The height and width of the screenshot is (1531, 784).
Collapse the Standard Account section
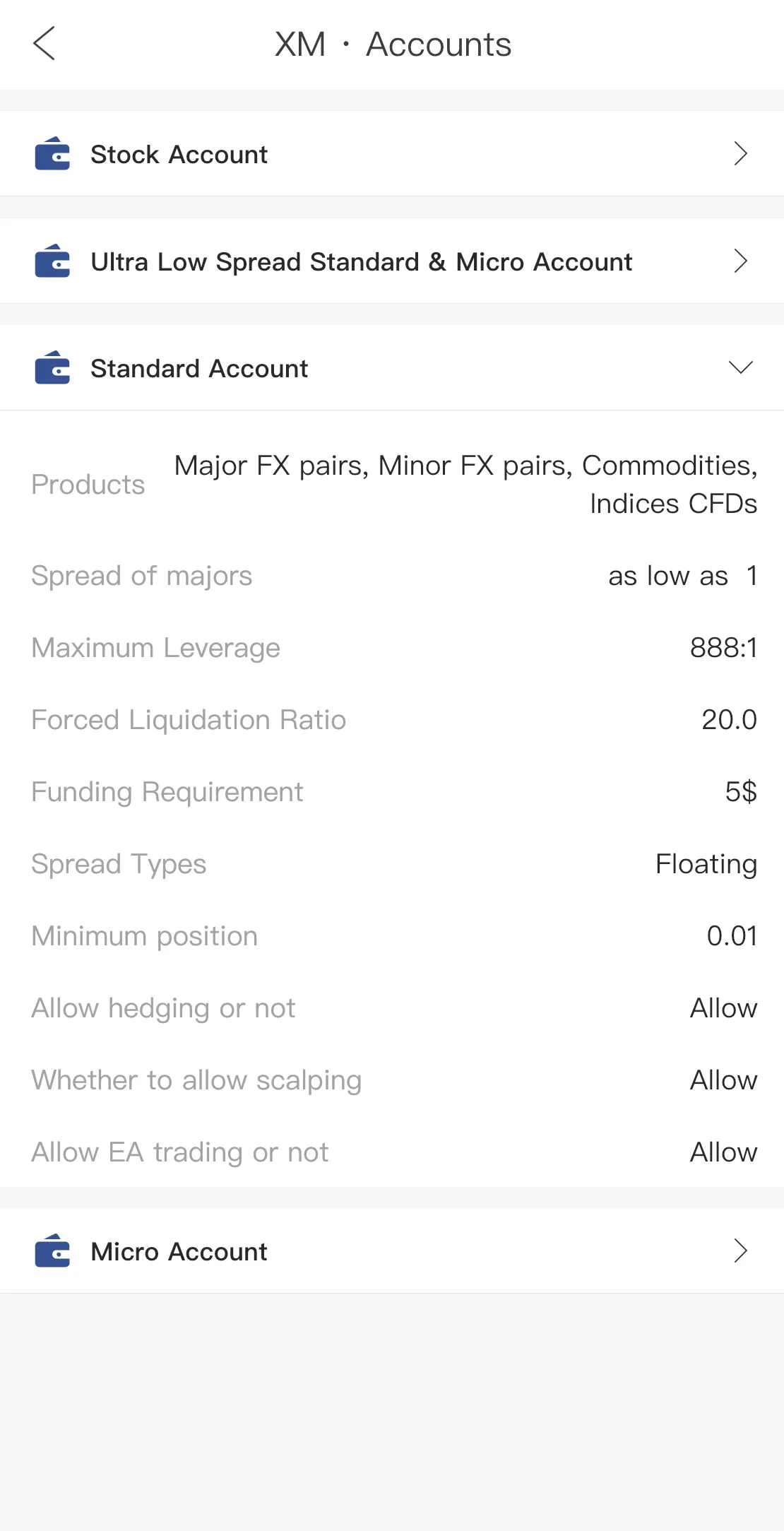(392, 368)
